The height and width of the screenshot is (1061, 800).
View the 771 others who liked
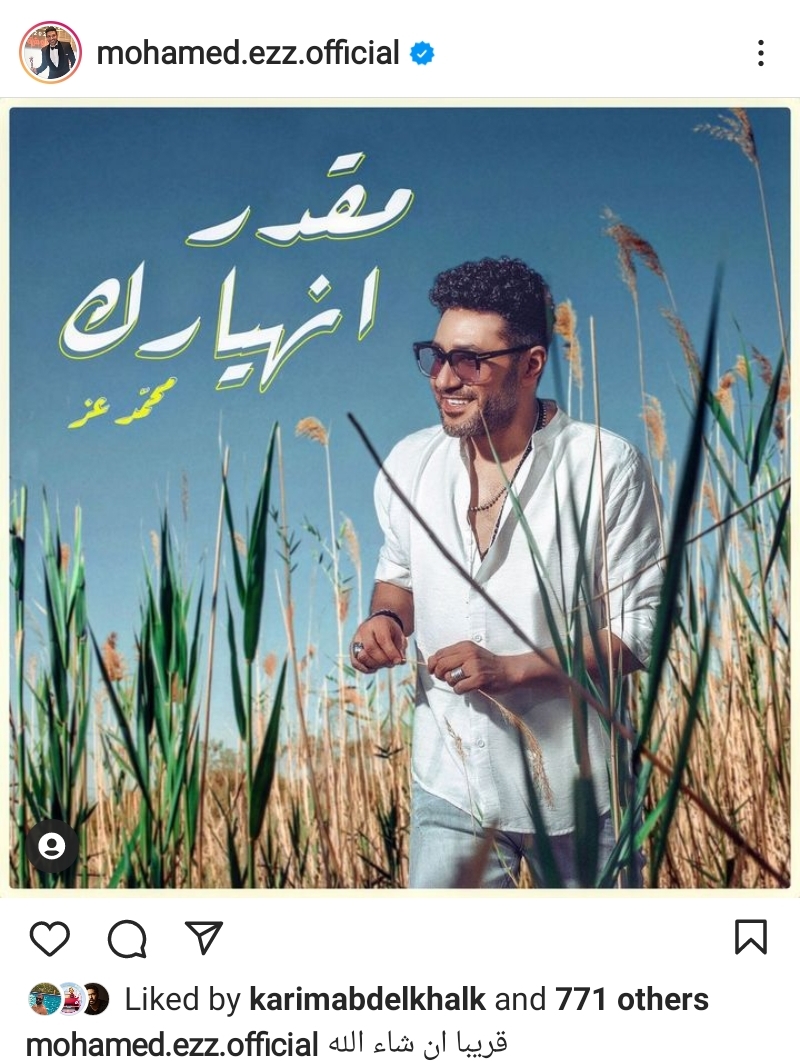(632, 998)
